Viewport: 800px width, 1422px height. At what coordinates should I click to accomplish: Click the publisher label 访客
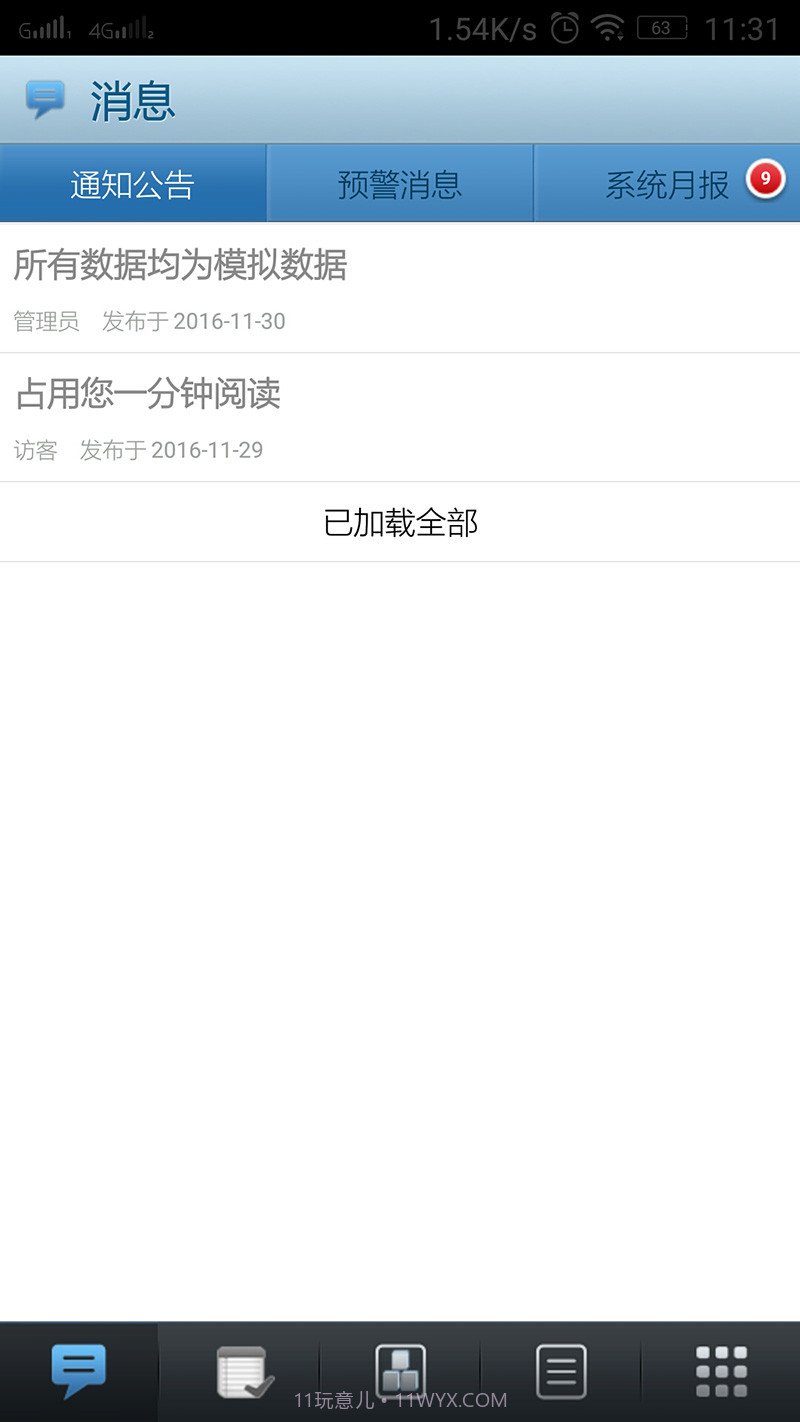tap(35, 450)
